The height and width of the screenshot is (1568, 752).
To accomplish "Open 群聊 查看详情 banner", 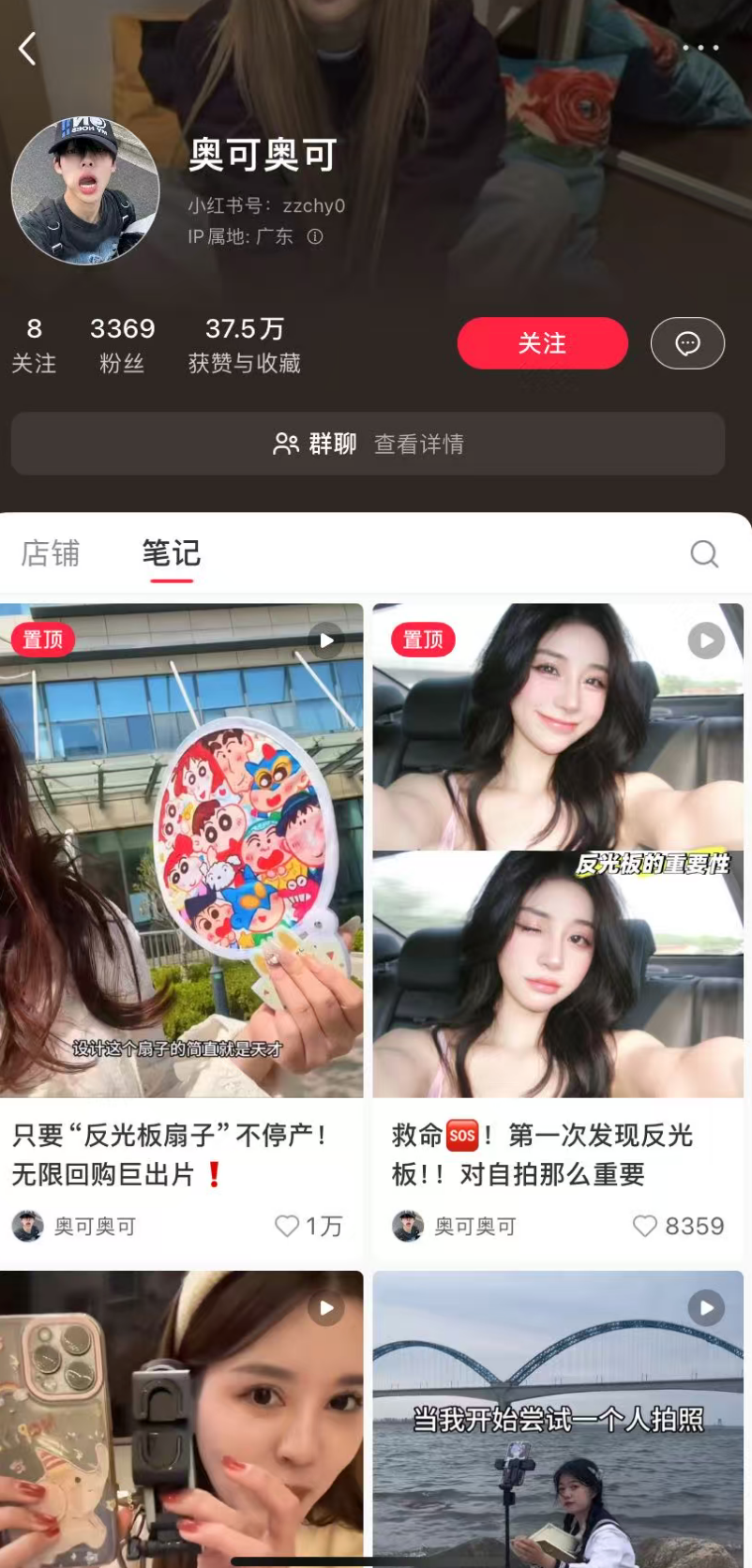I will tap(368, 444).
